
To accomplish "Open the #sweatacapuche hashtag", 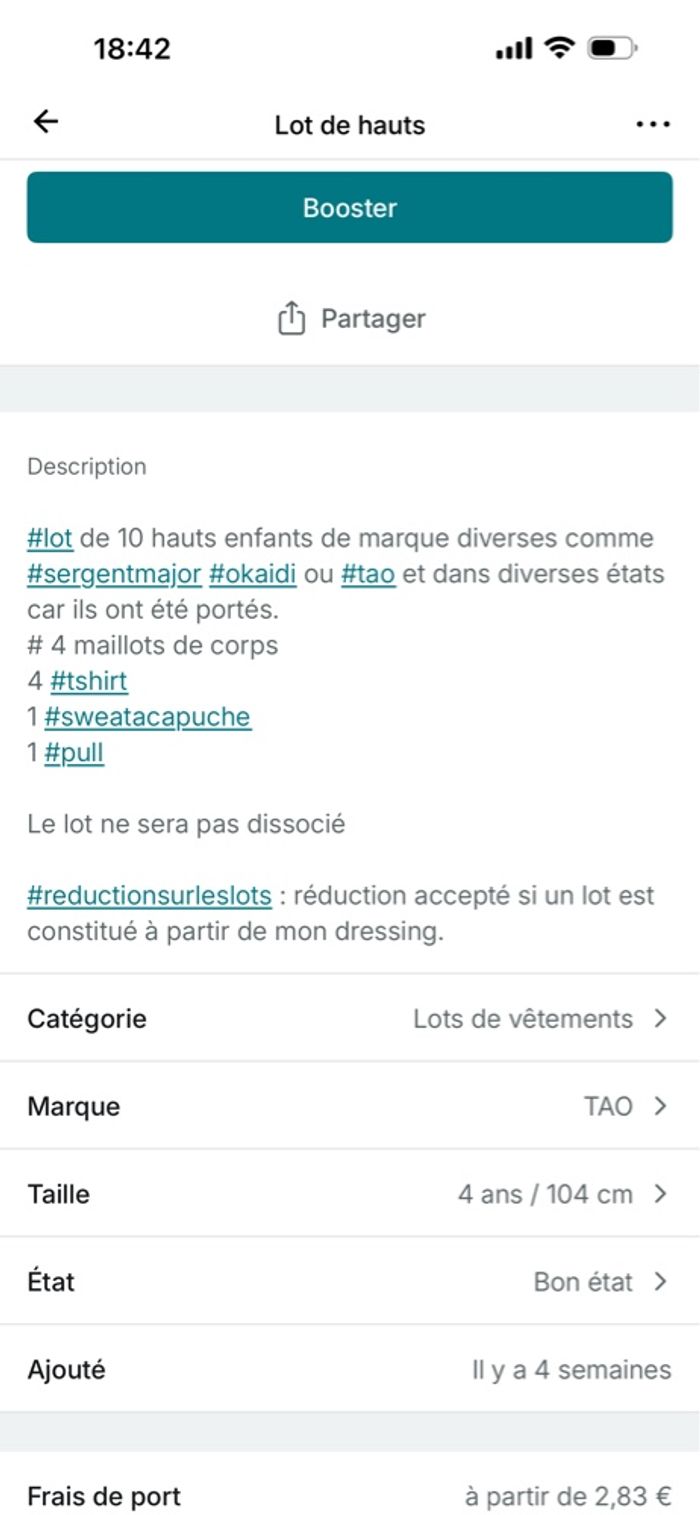I will 147,717.
